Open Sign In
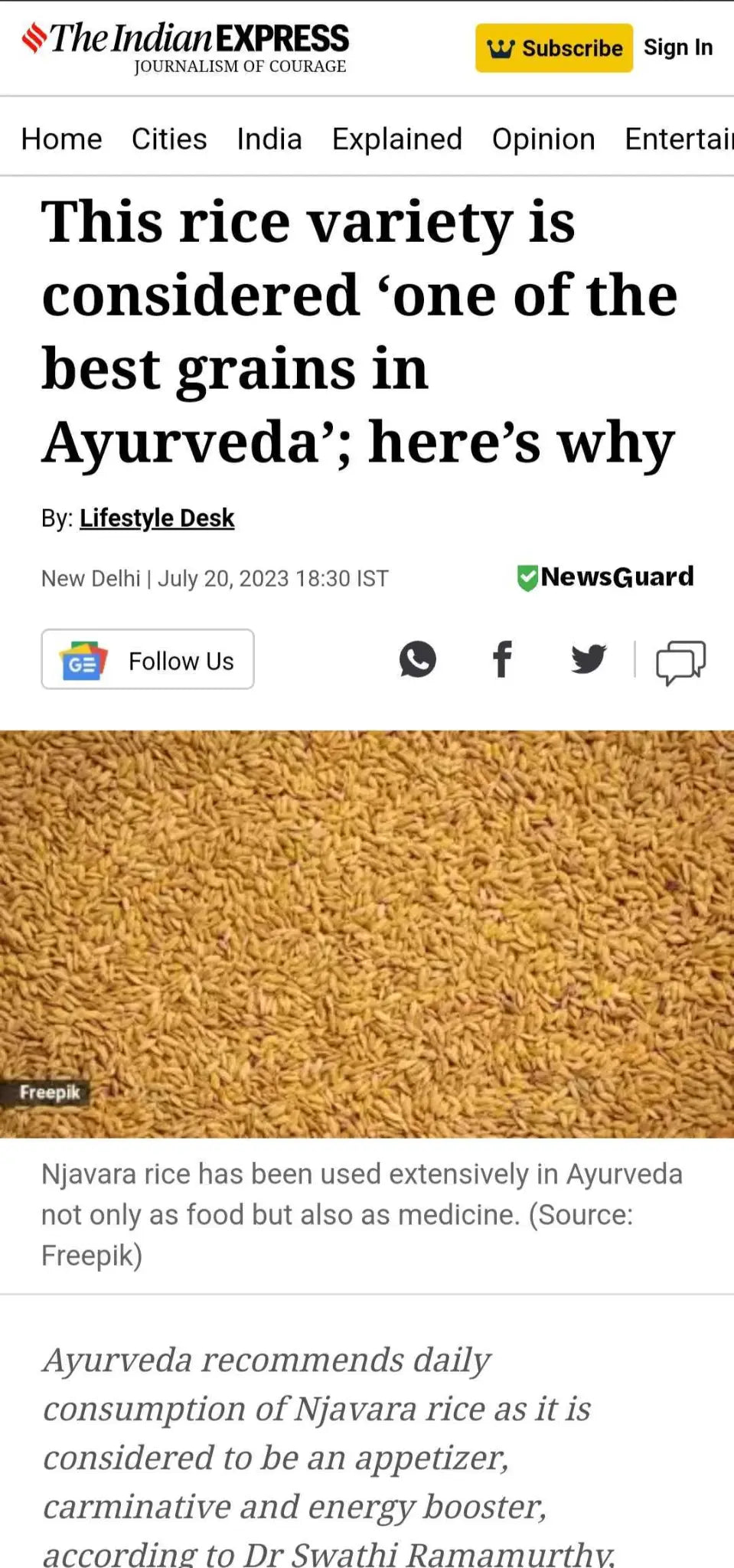This screenshot has width=734, height=1568. 677,47
